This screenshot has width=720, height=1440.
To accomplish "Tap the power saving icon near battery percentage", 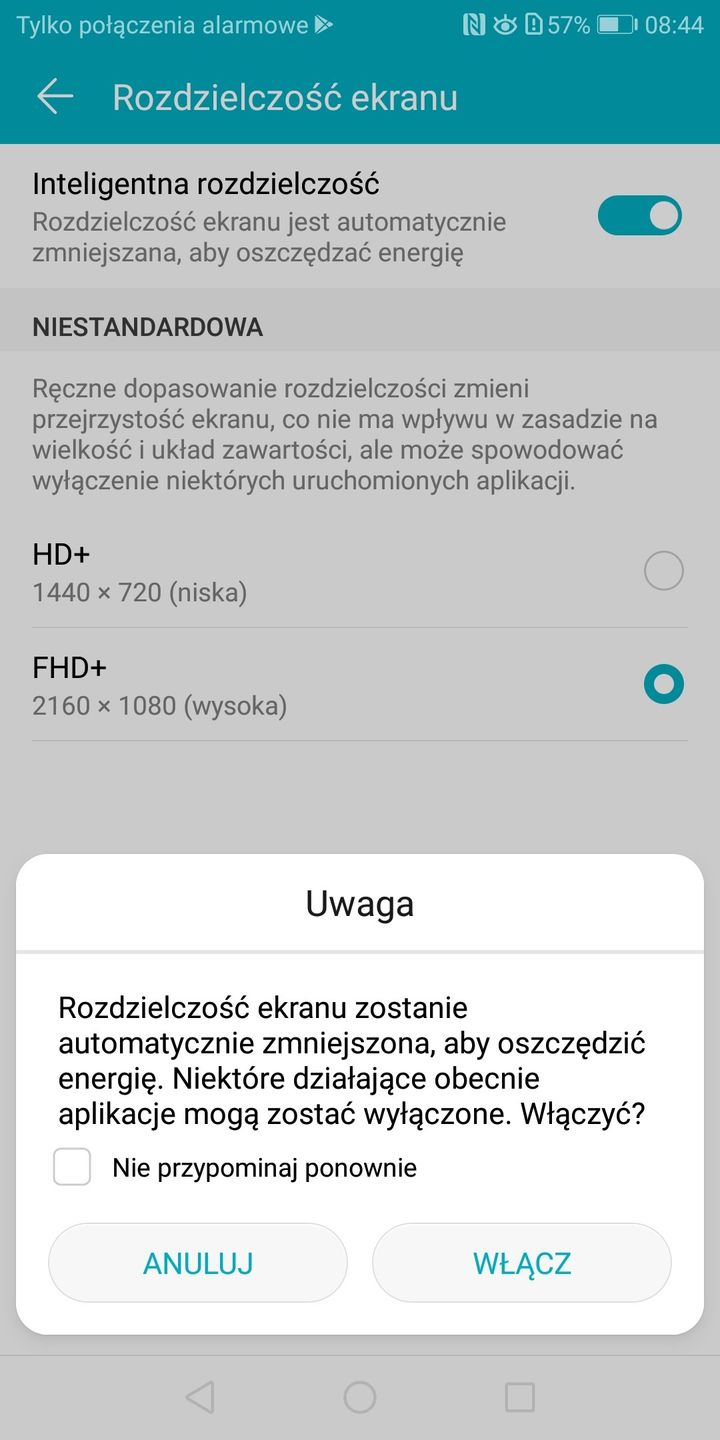I will click(x=533, y=24).
